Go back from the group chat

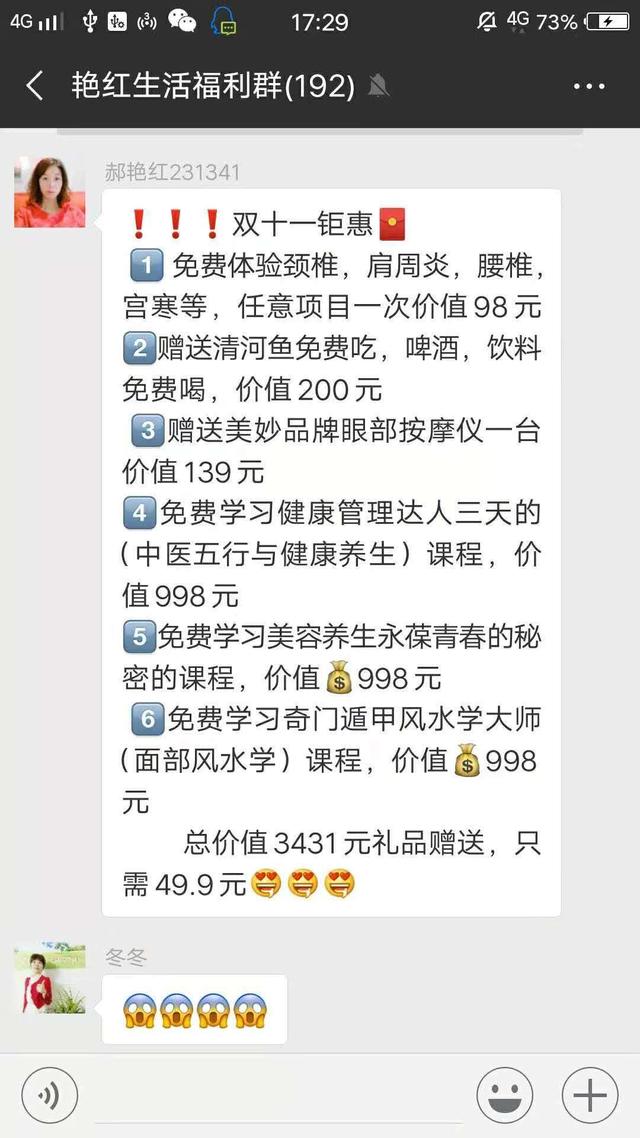34,86
